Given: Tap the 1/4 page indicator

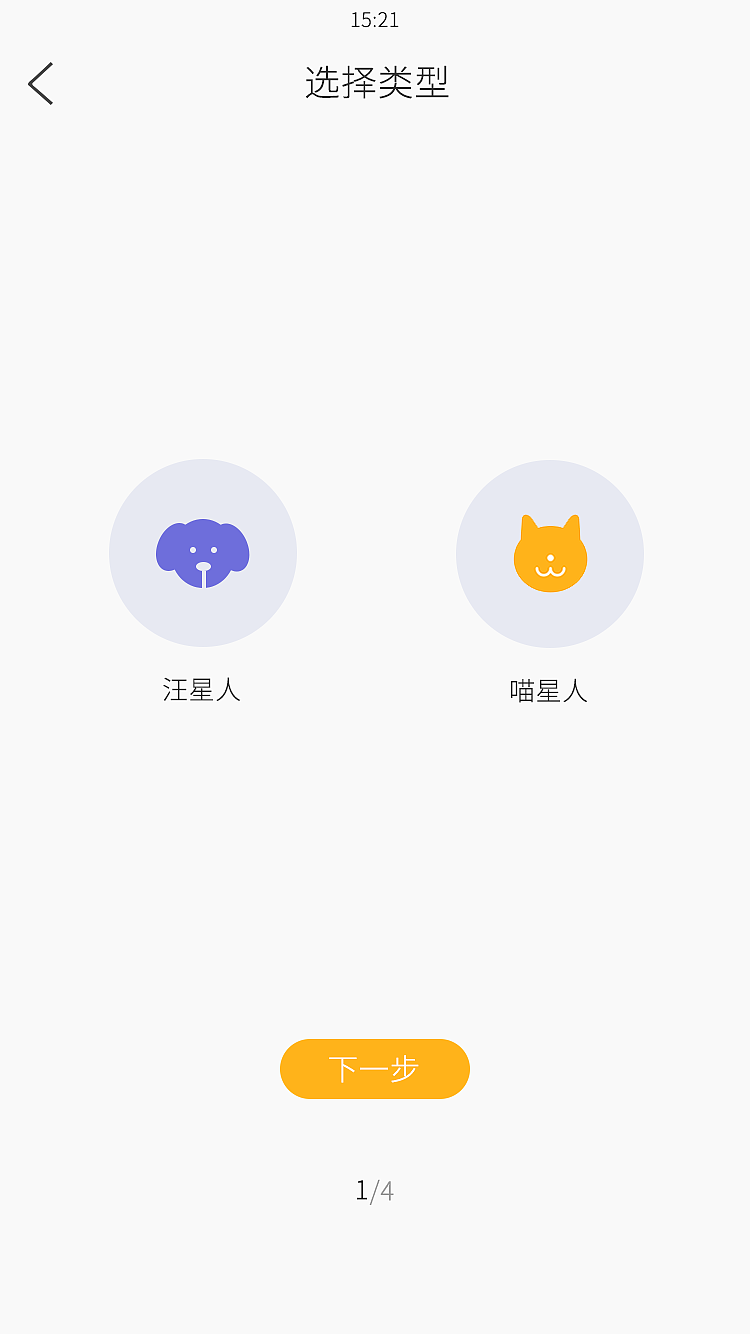Looking at the screenshot, I should (x=375, y=1191).
